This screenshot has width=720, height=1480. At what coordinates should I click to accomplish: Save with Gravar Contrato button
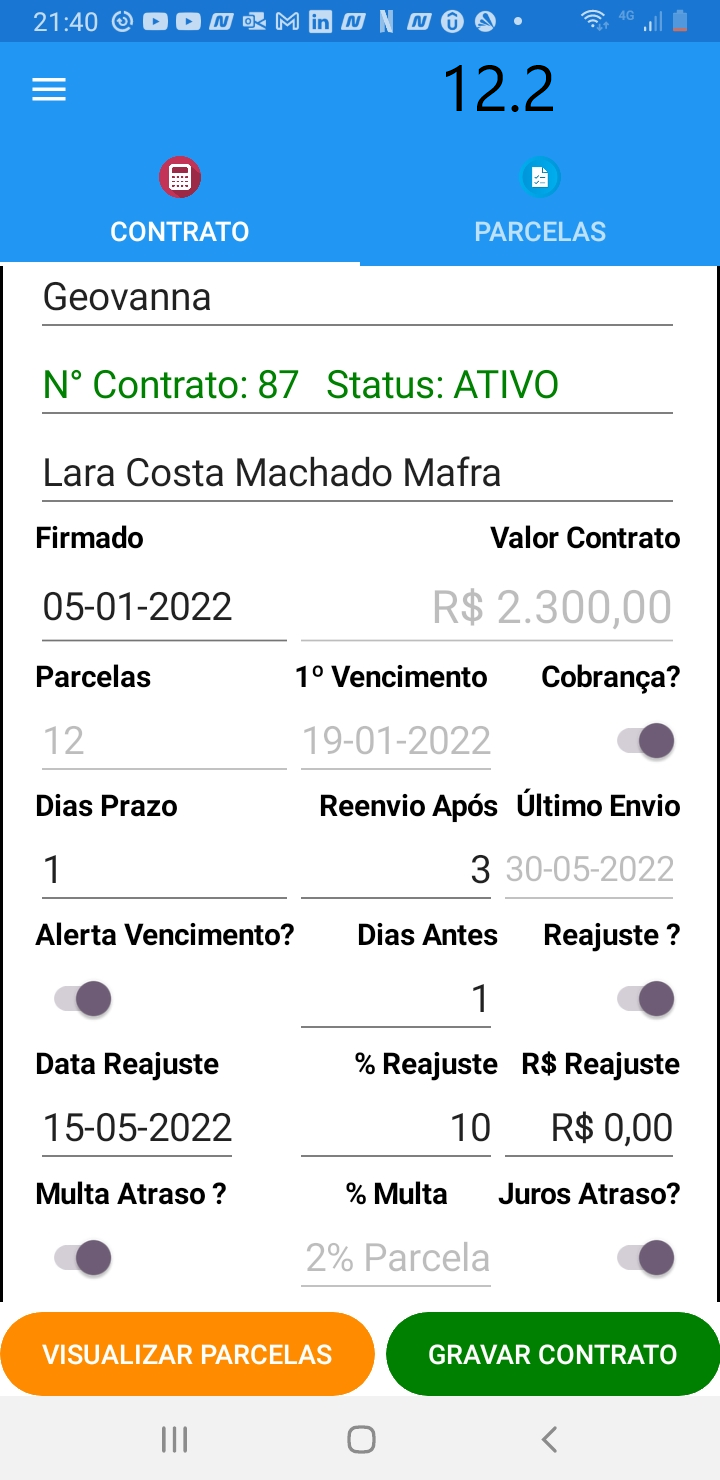(x=553, y=1354)
